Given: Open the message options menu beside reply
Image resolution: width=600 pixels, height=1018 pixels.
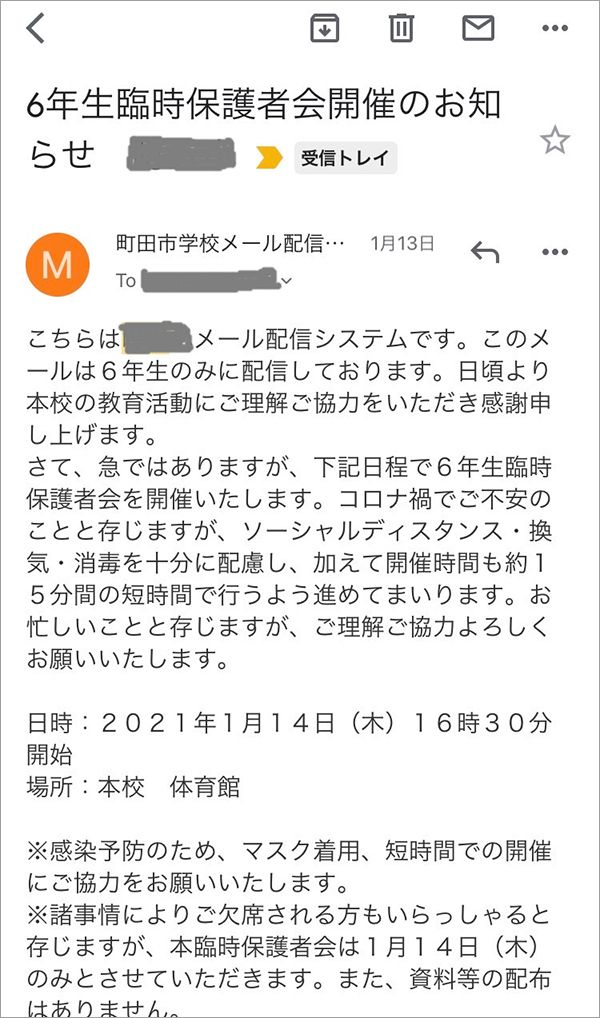Looking at the screenshot, I should coord(554,252).
